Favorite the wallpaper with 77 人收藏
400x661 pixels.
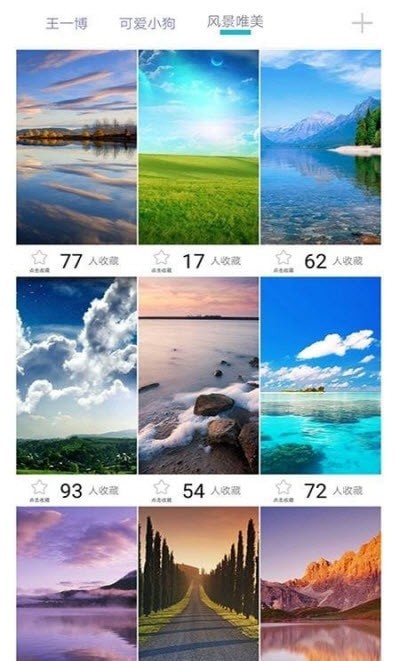[39, 261]
